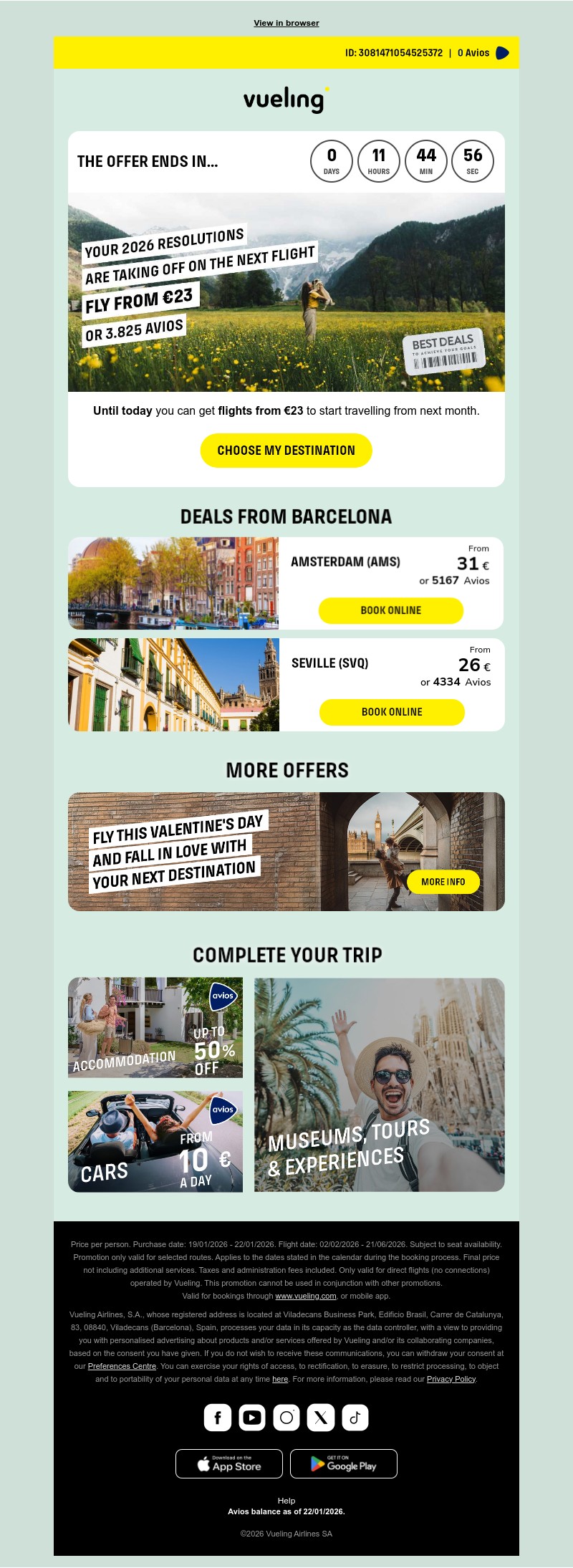Screen dimensions: 573x1568
Task: Open the Museums, Tours & Experiences tile
Action: click(x=380, y=1084)
